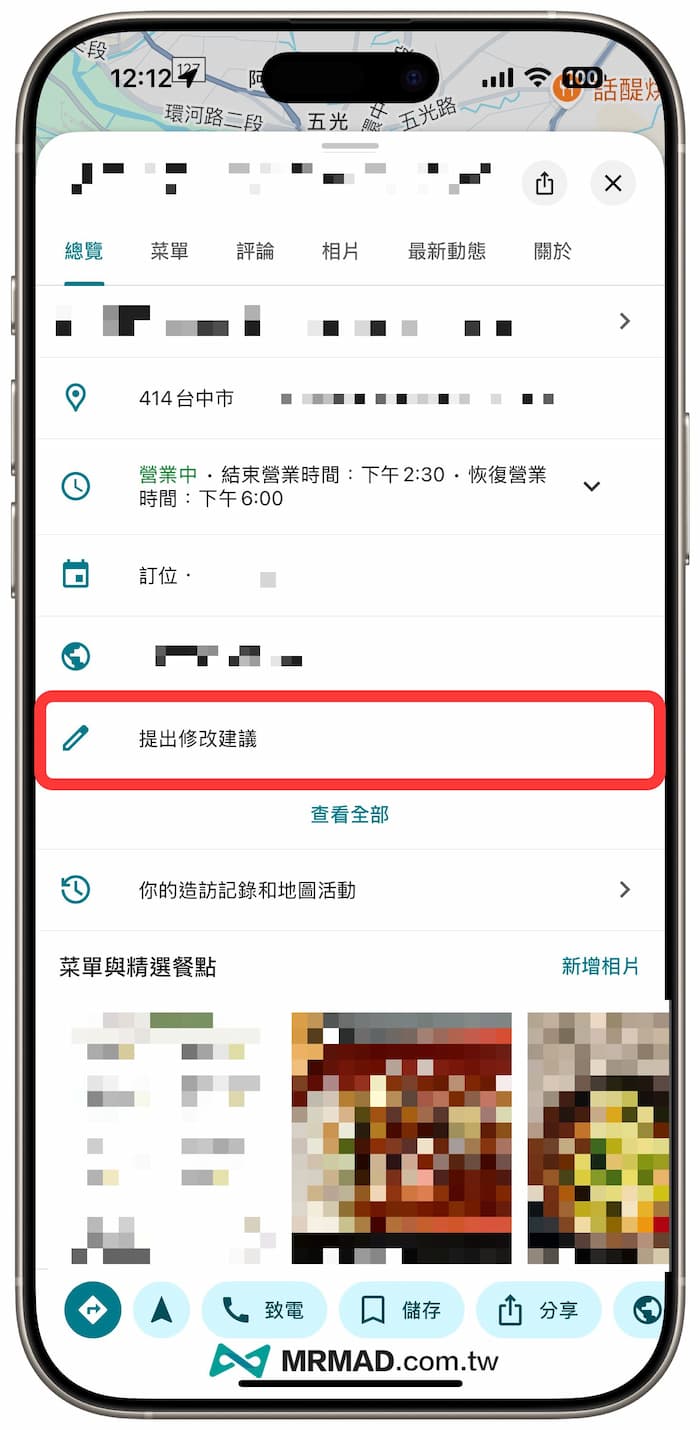Switch to the 最新動態 tab
700x1430 pixels.
point(447,251)
